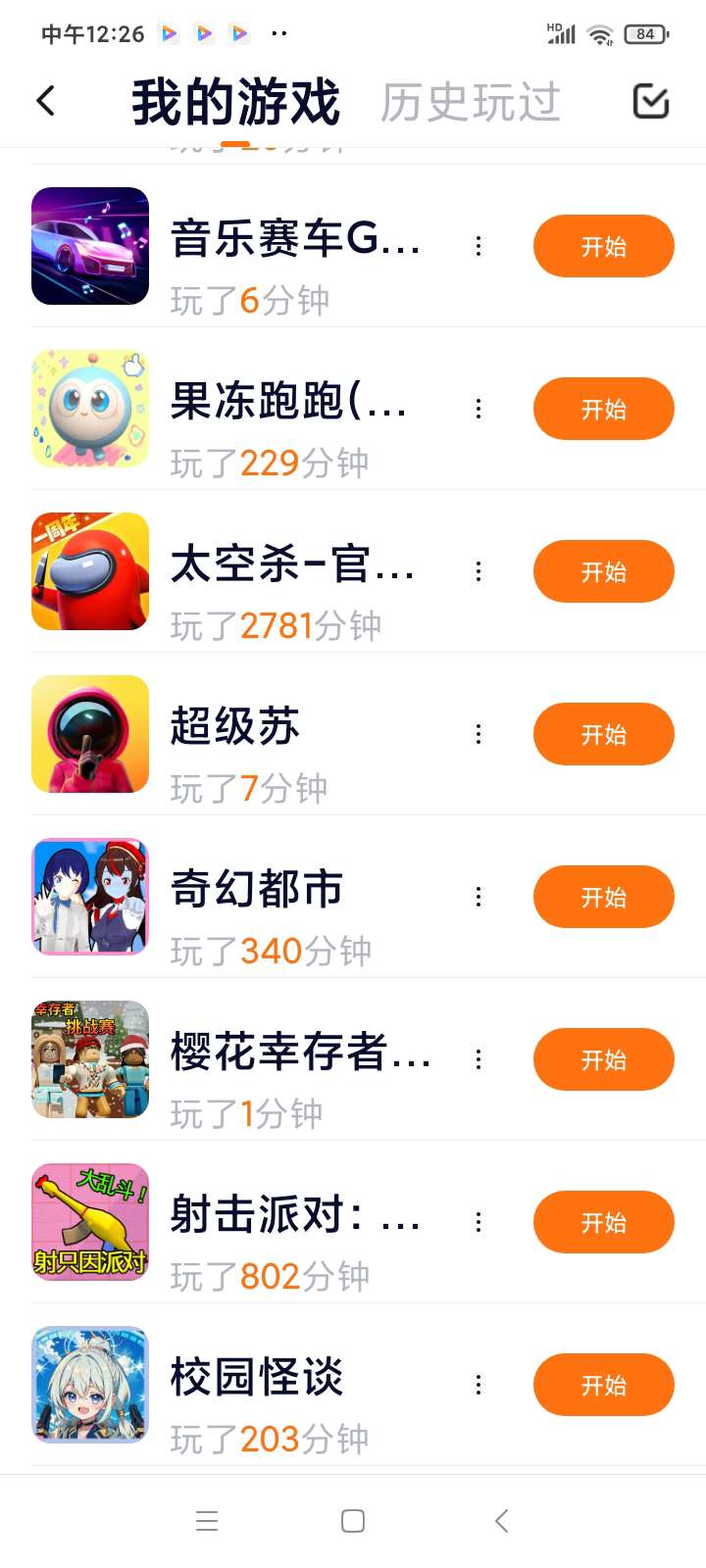
Task: Start 射击派对 via its 开始 button
Action: click(603, 1222)
